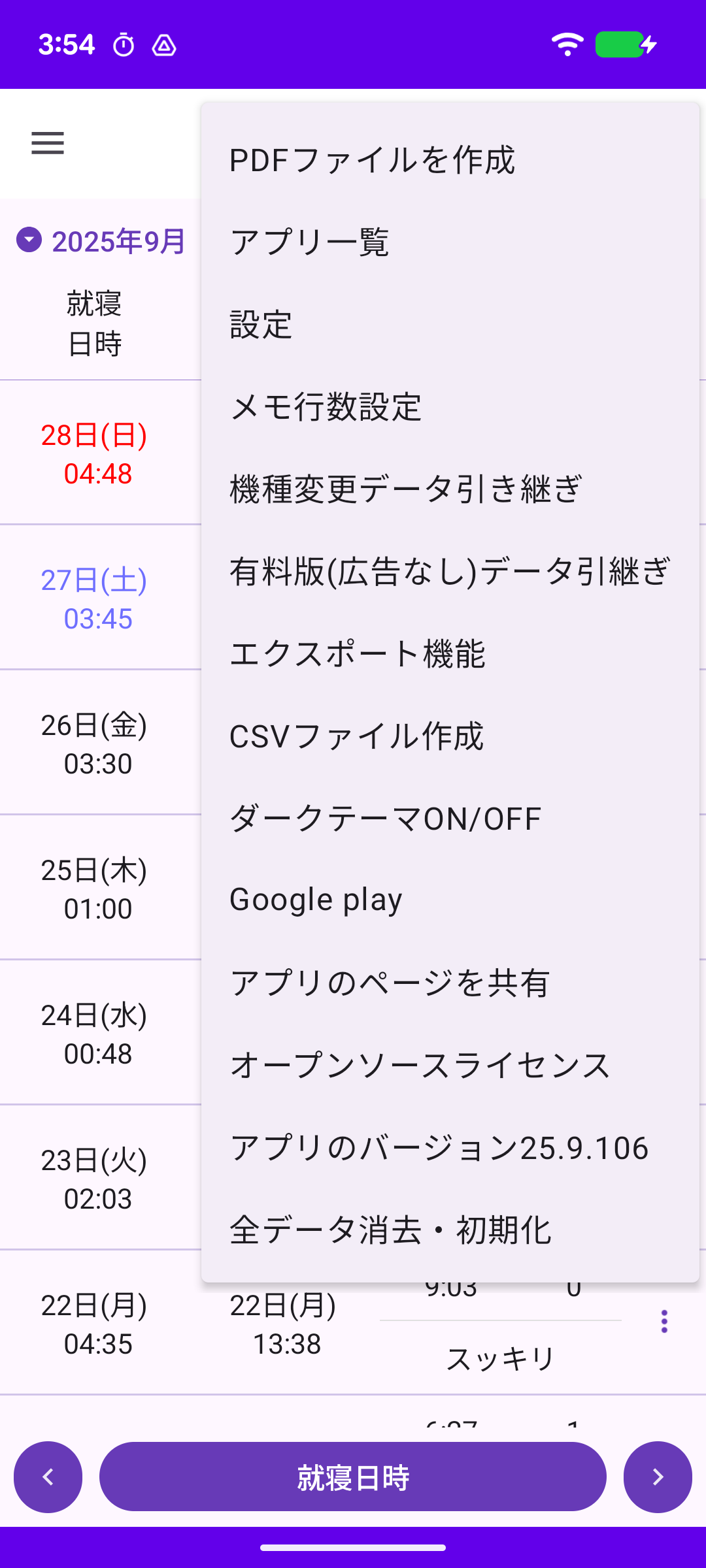Select PDFファイルを作成 from the menu
This screenshot has width=706, height=1568.
(x=373, y=160)
